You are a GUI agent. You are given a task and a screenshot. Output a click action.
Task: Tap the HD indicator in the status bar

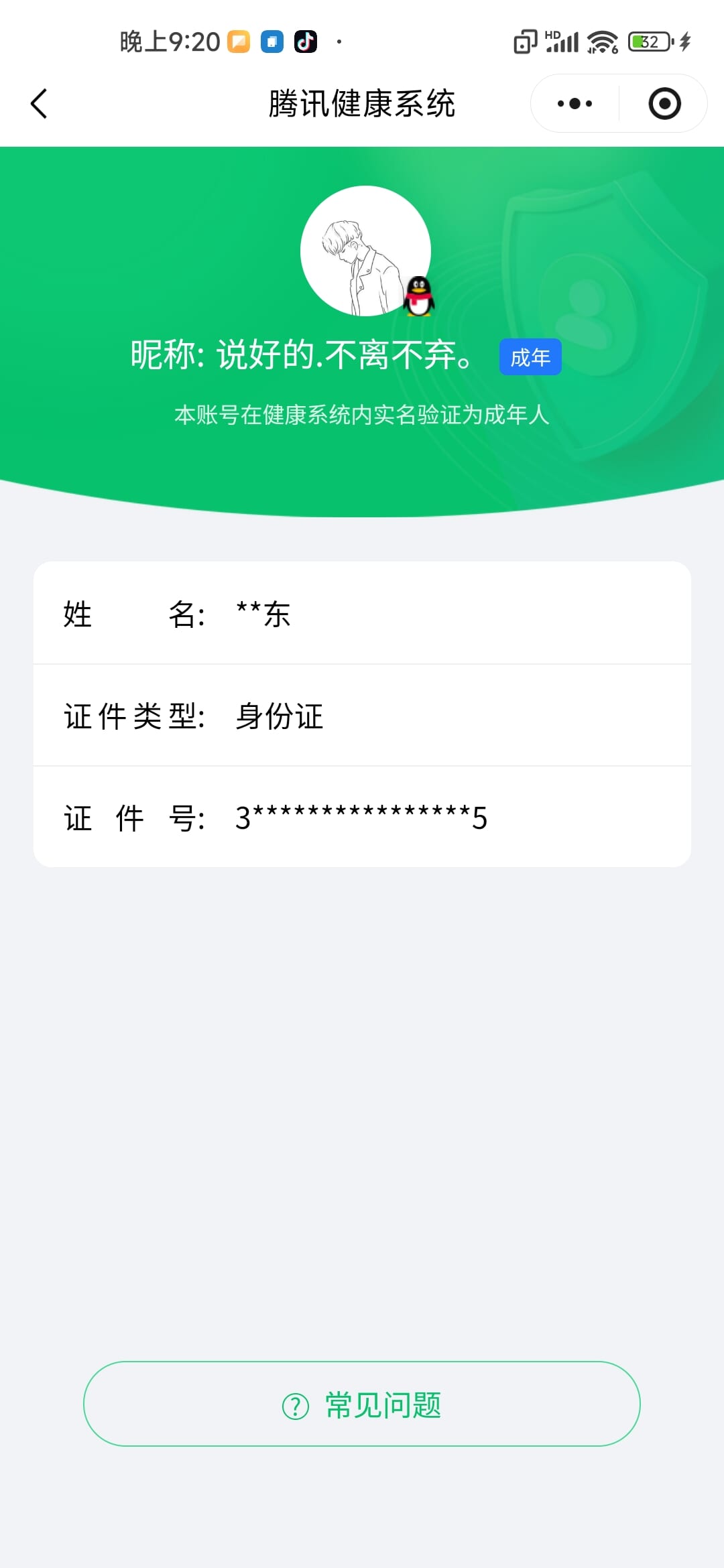(552, 30)
